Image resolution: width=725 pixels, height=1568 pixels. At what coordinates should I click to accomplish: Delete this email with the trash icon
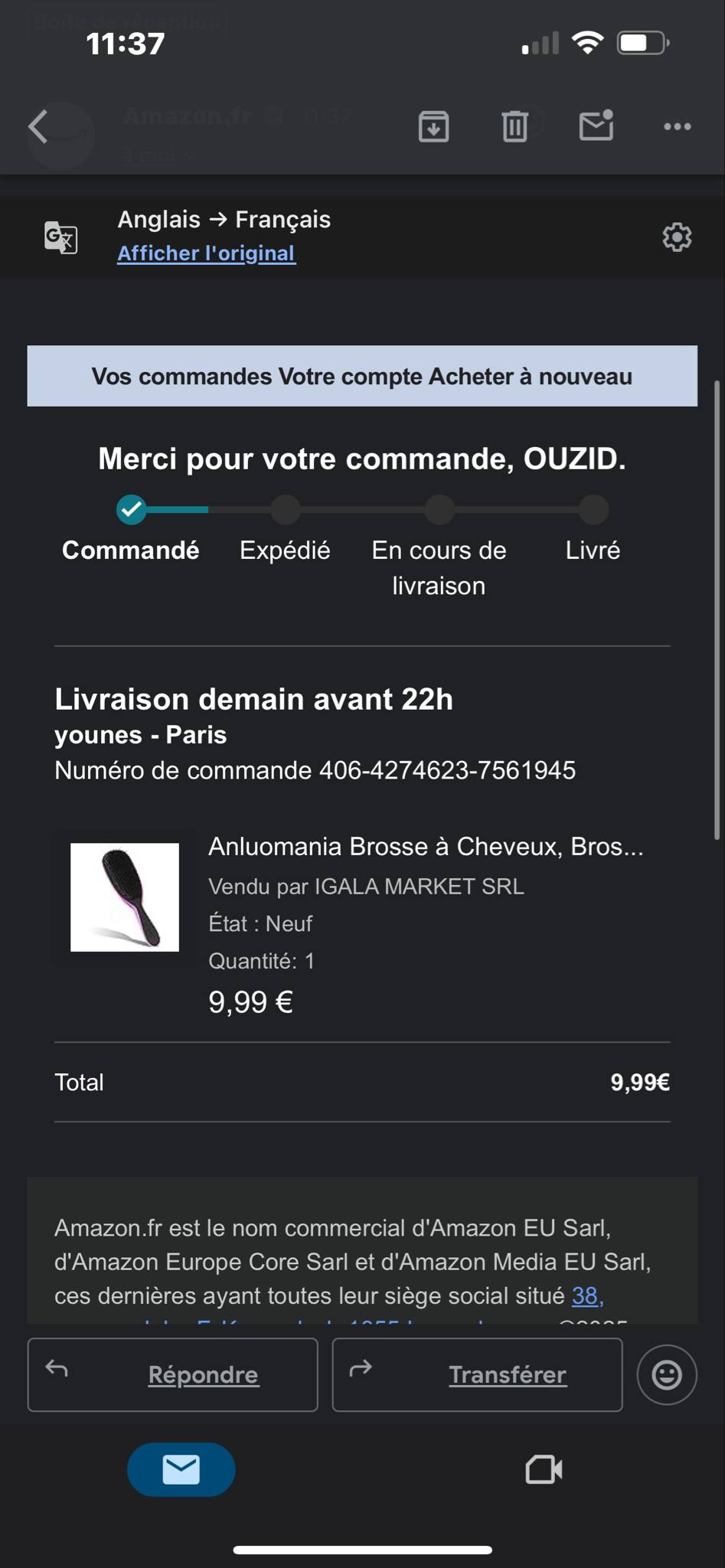tap(514, 127)
